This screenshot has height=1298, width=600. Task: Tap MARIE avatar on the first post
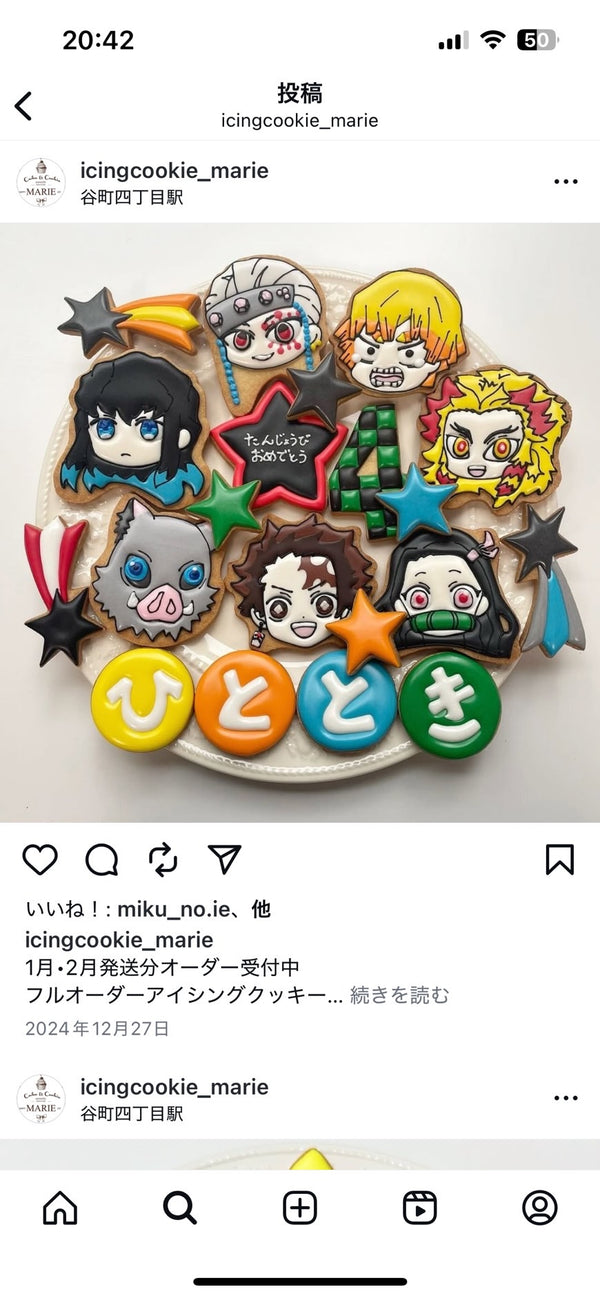[41, 183]
